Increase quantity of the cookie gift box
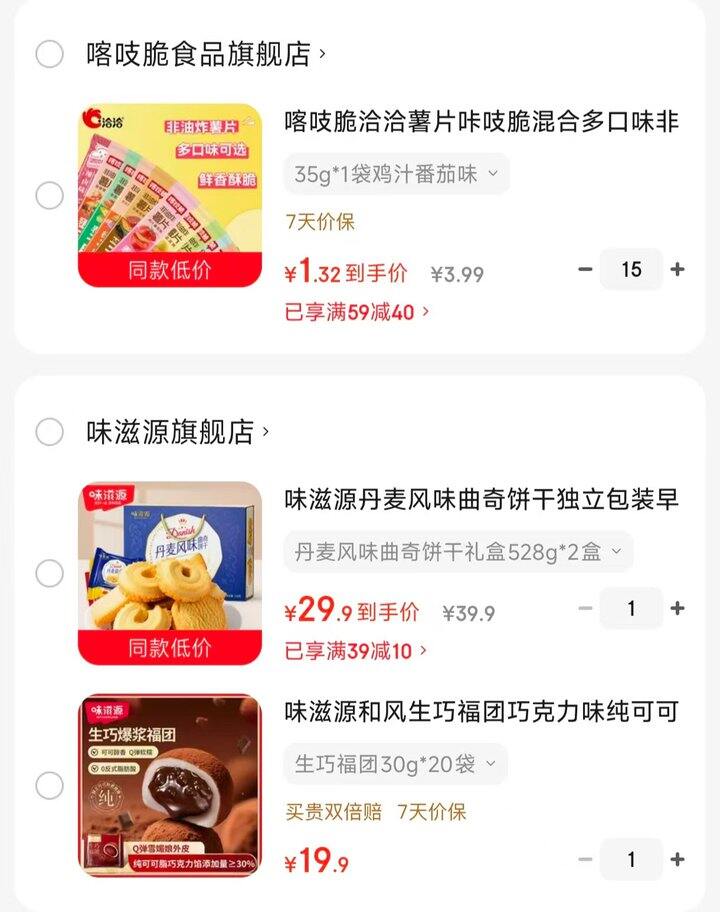 679,608
